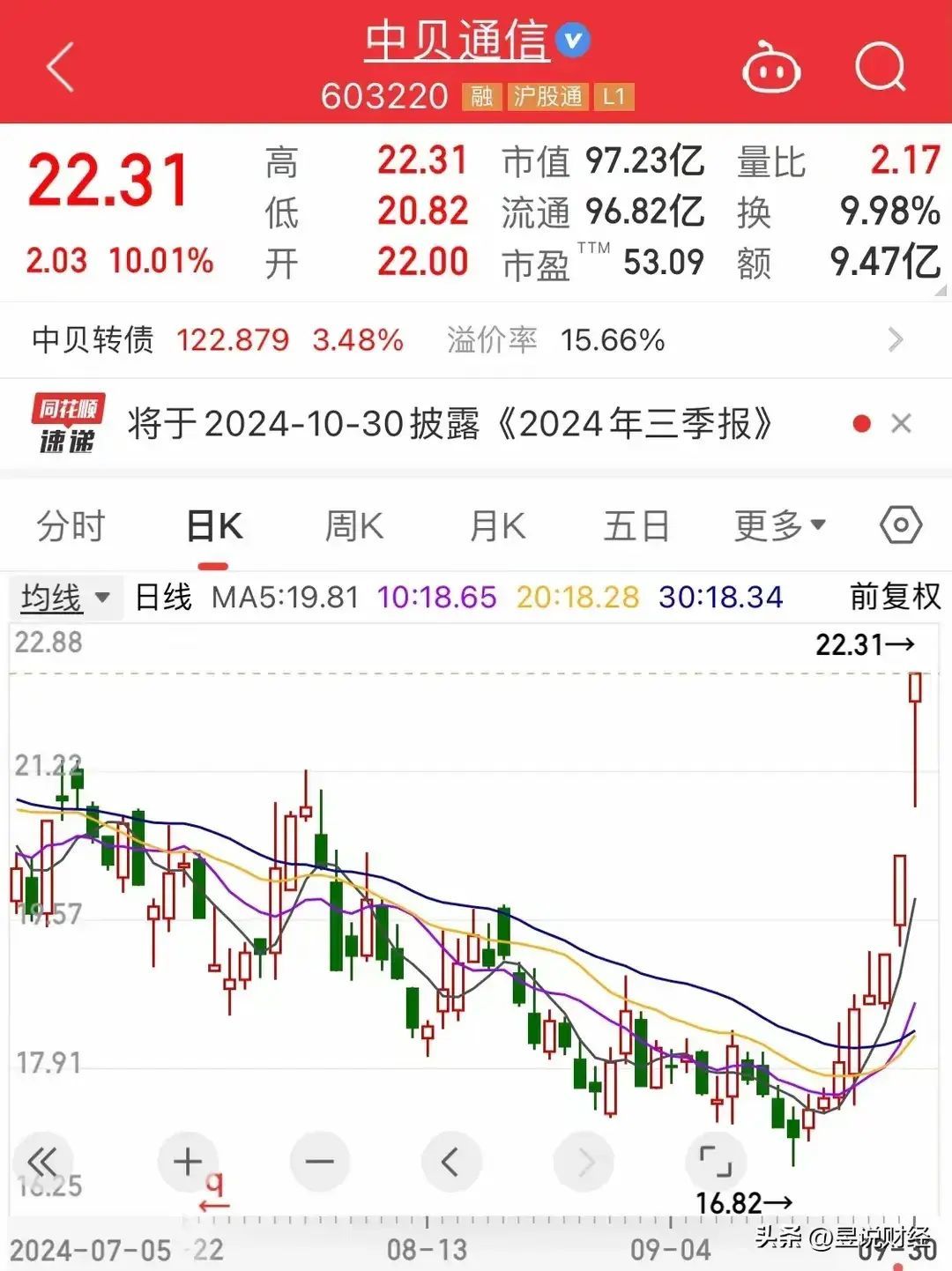Switch to the 五日 chart tab
This screenshot has width=952, height=1271.
coord(636,526)
